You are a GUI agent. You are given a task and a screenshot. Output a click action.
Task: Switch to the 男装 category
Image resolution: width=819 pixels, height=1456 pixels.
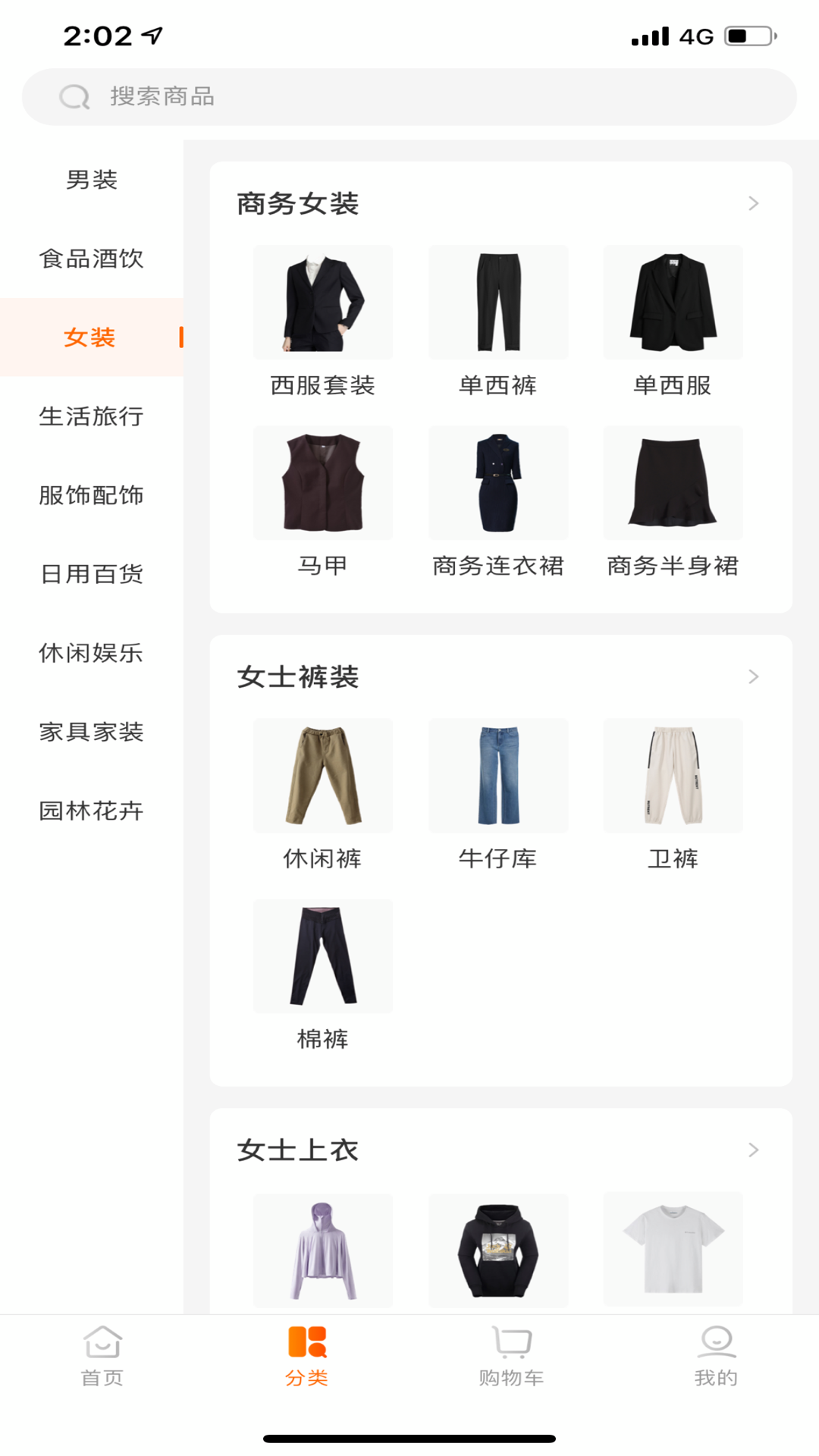(91, 180)
